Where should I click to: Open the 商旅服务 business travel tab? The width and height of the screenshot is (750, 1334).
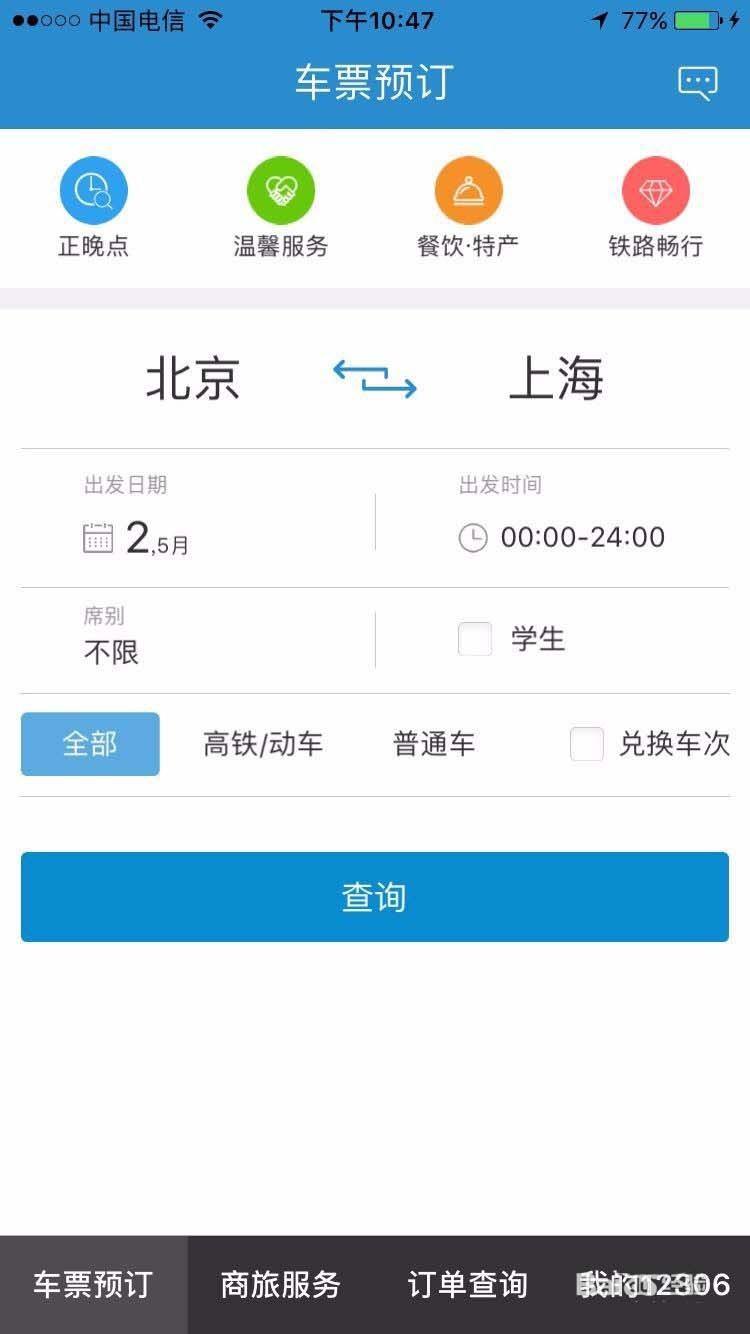(278, 1285)
